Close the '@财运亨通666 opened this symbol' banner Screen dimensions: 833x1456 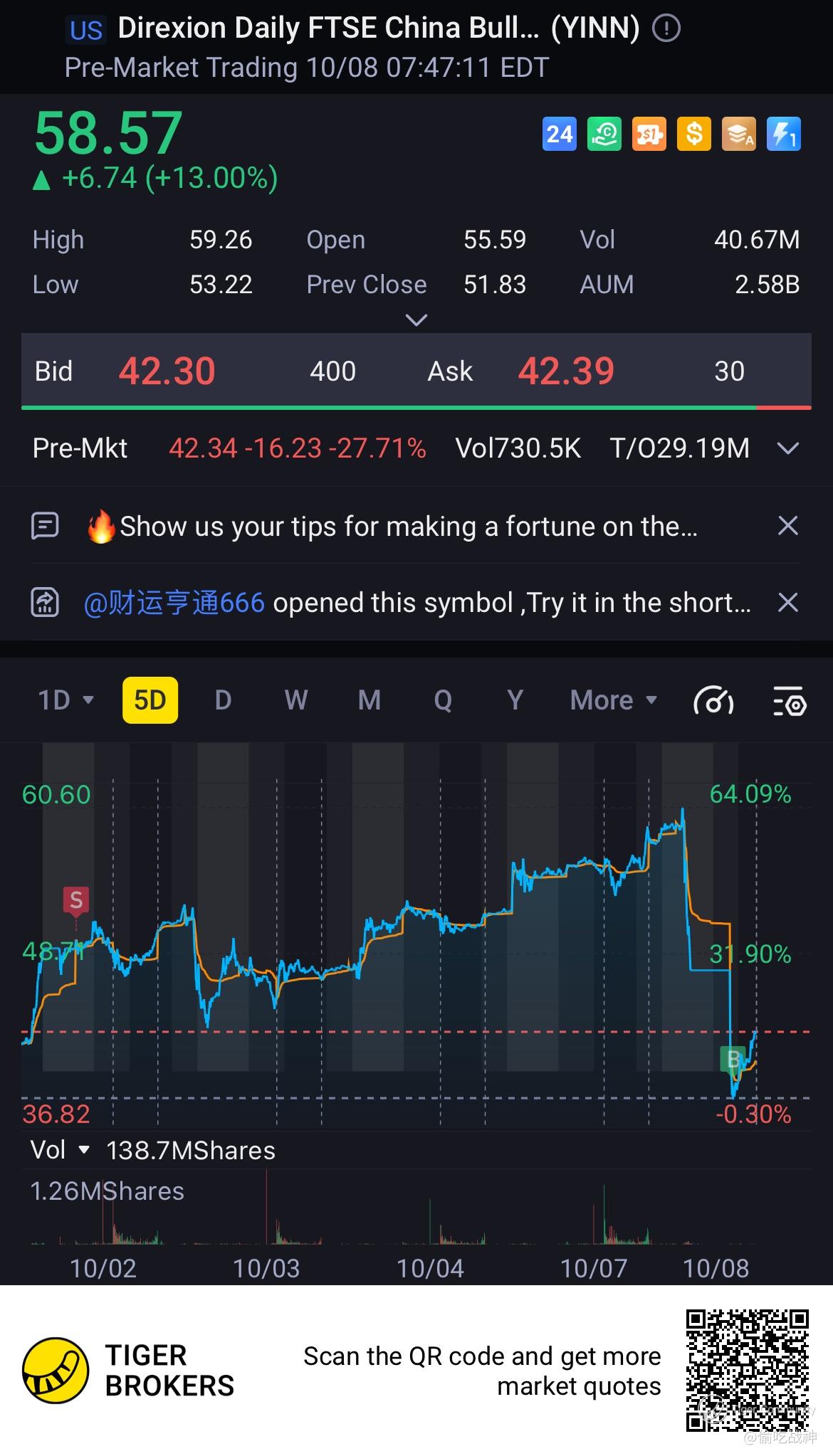pos(787,603)
